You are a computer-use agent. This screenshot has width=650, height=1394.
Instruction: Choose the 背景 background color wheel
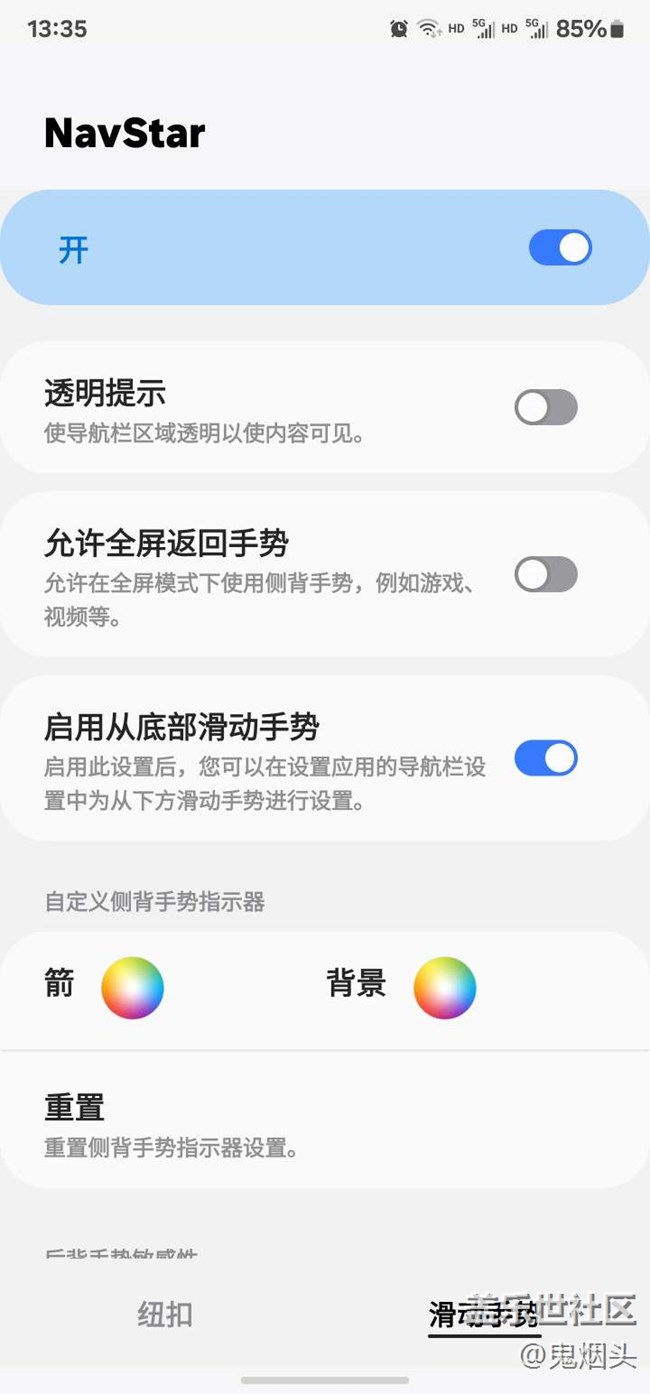pos(445,987)
